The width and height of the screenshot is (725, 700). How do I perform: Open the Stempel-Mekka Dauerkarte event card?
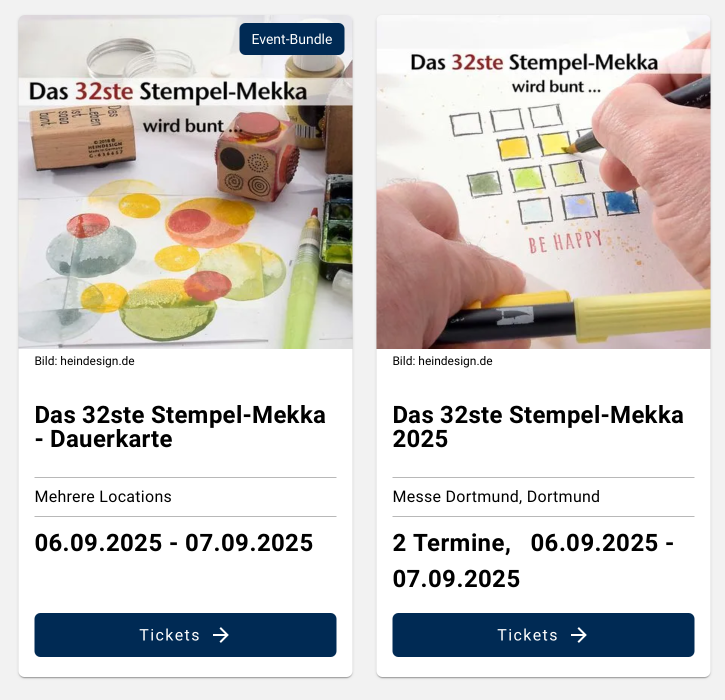point(180,427)
